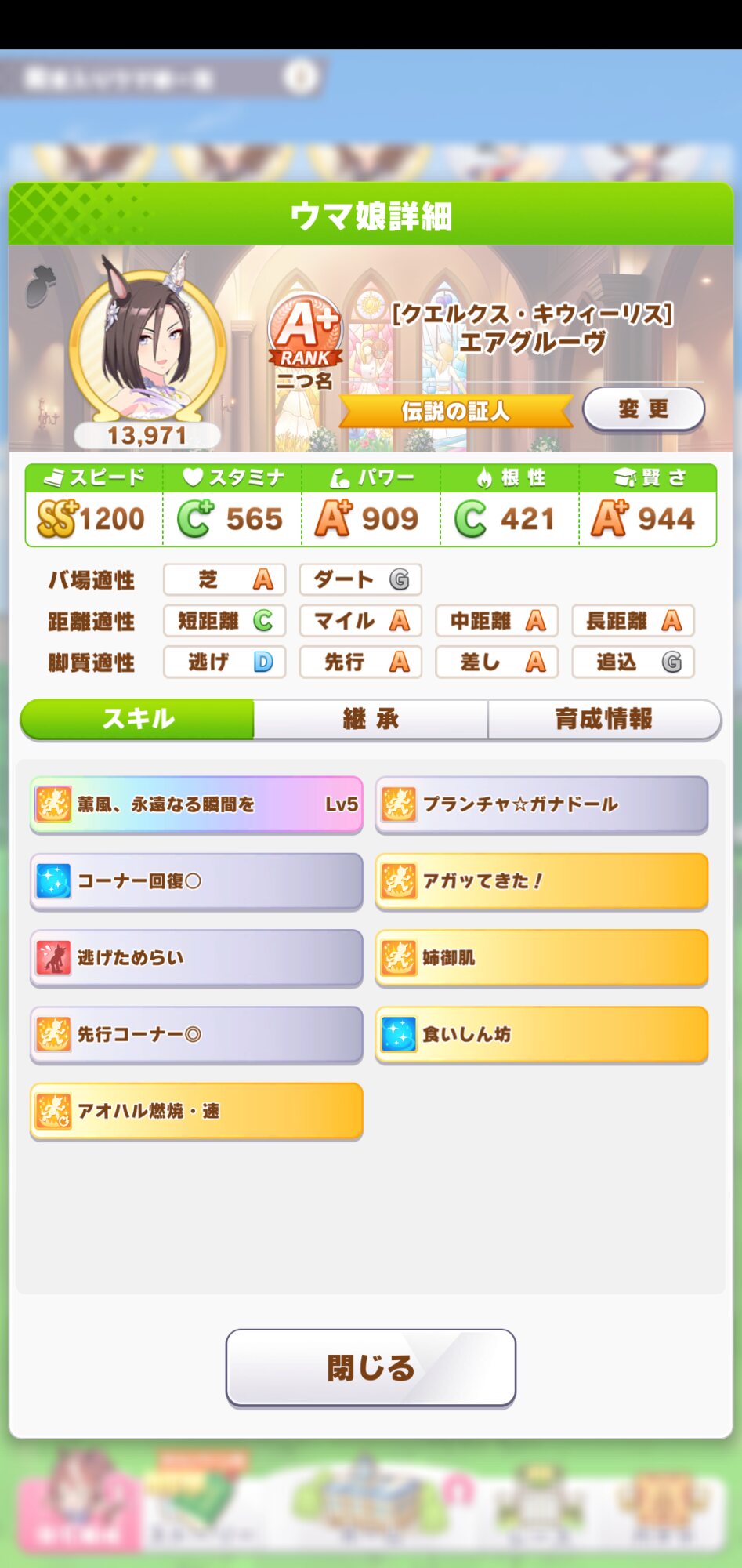This screenshot has width=742, height=1568.
Task: Open skill ブランチャ☆ガナドール
Action: click(x=541, y=804)
